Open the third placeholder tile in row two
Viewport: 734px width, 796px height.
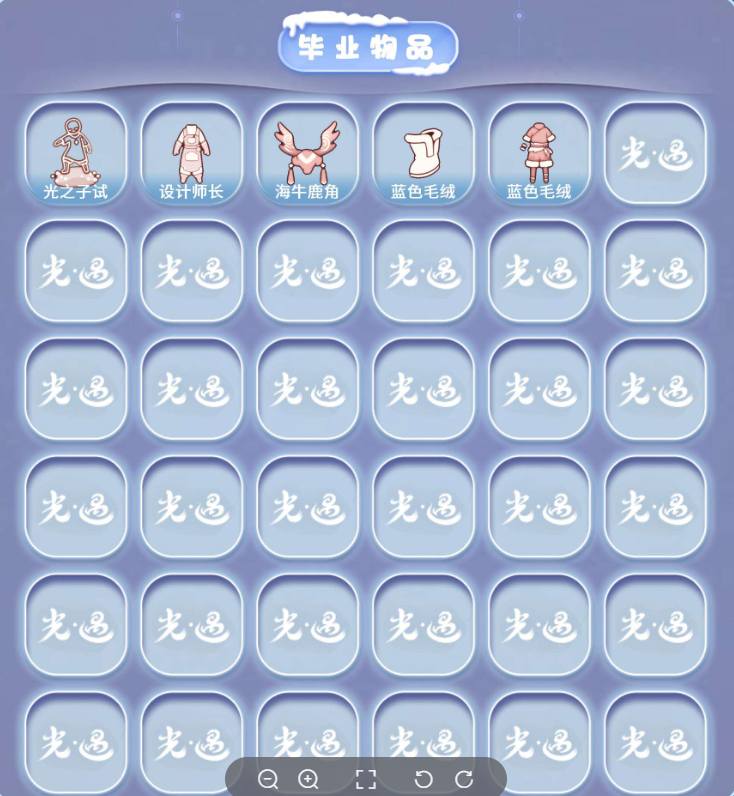307,270
